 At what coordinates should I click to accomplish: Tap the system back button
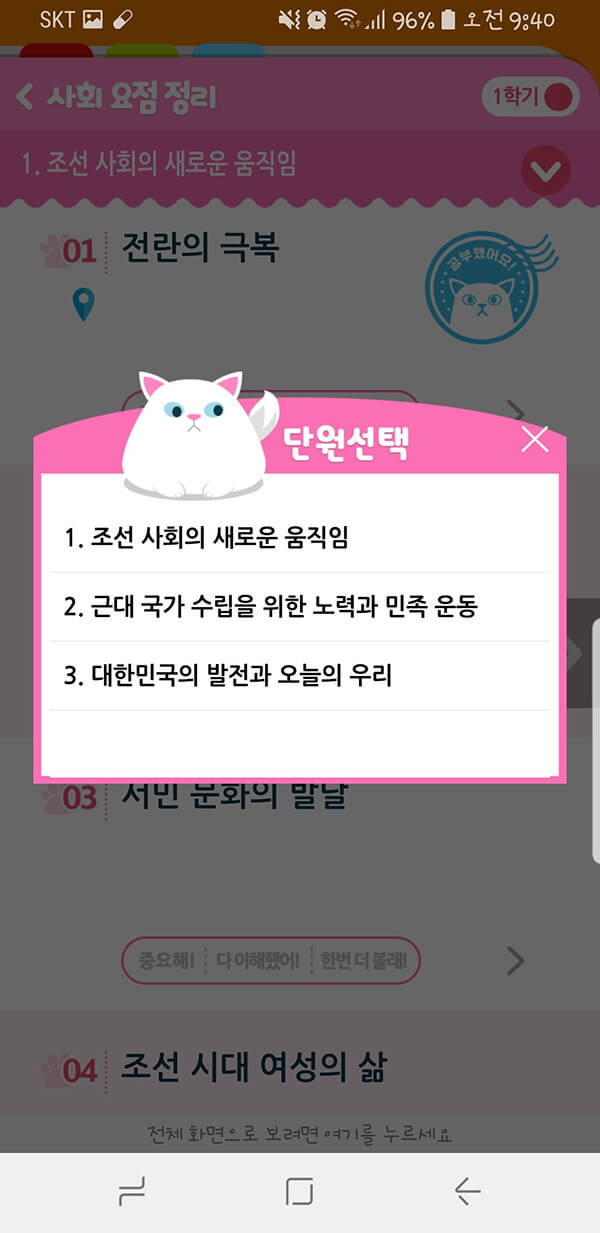tap(467, 1191)
